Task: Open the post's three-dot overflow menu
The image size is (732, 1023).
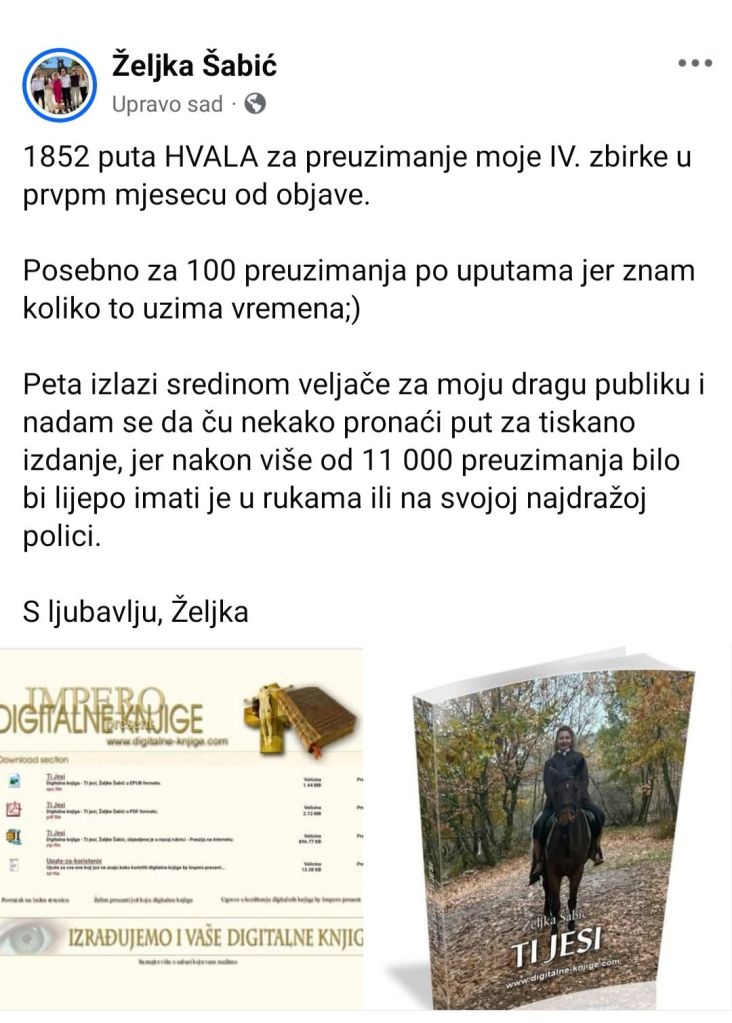Action: coord(694,63)
